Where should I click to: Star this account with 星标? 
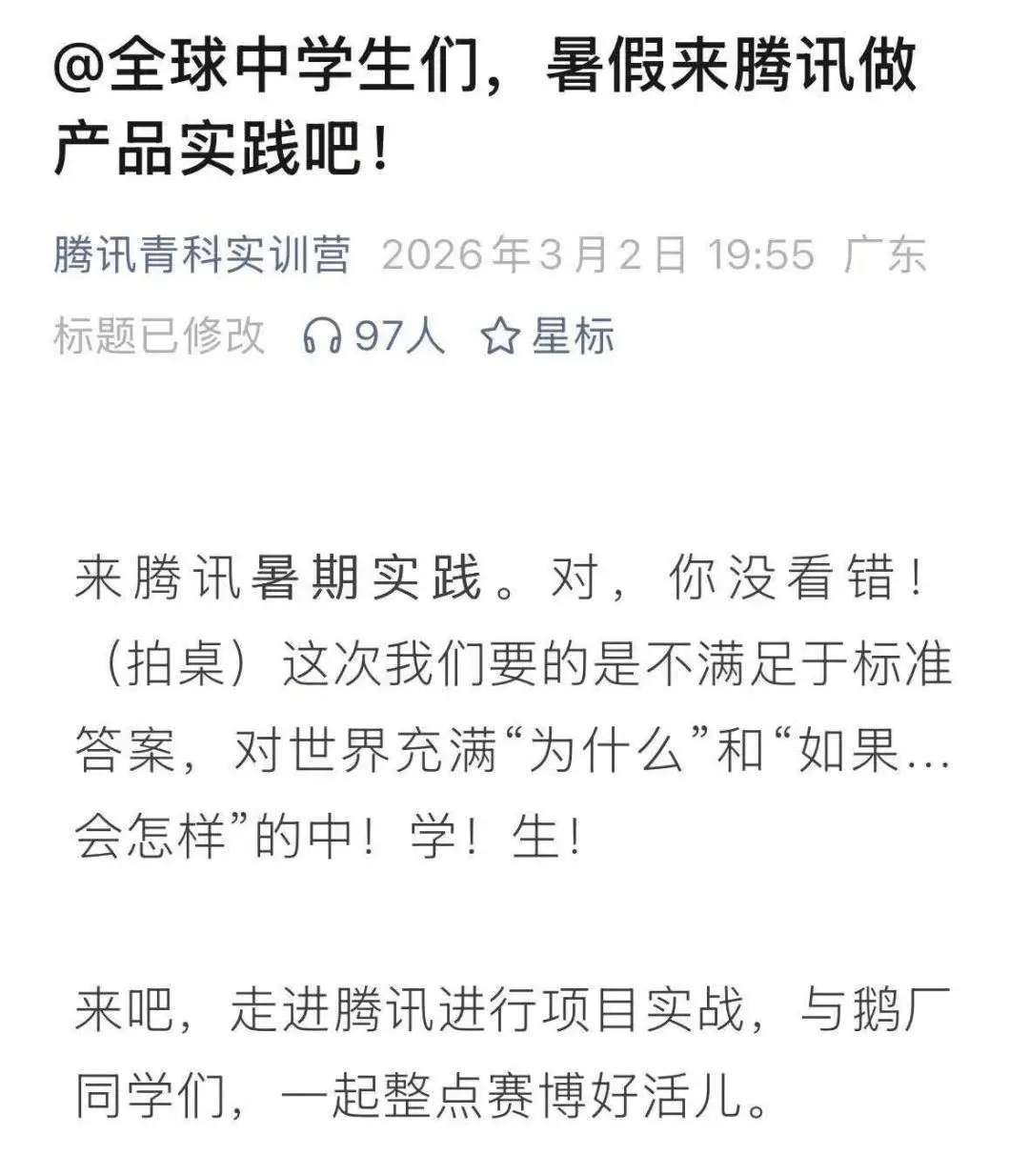[549, 336]
